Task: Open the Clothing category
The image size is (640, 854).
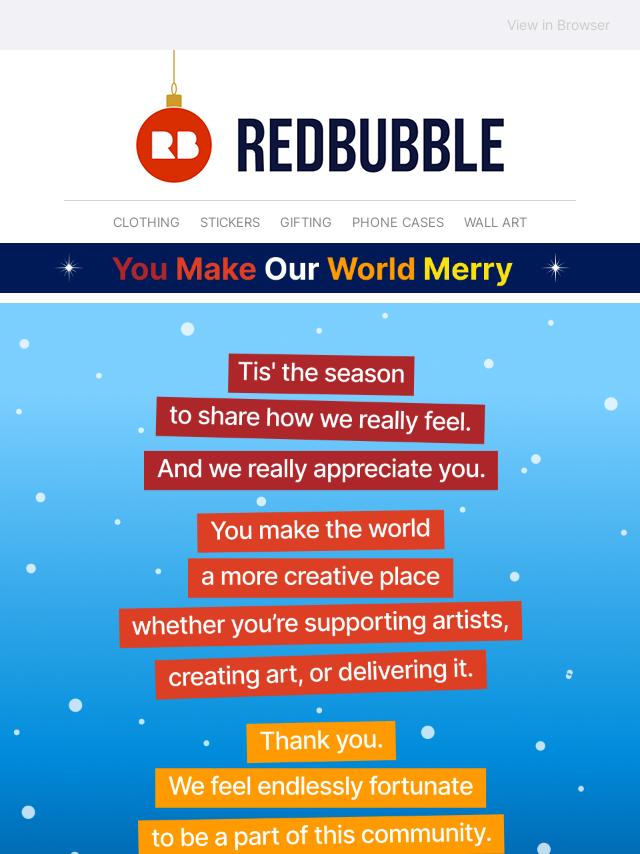Action: [x=146, y=222]
